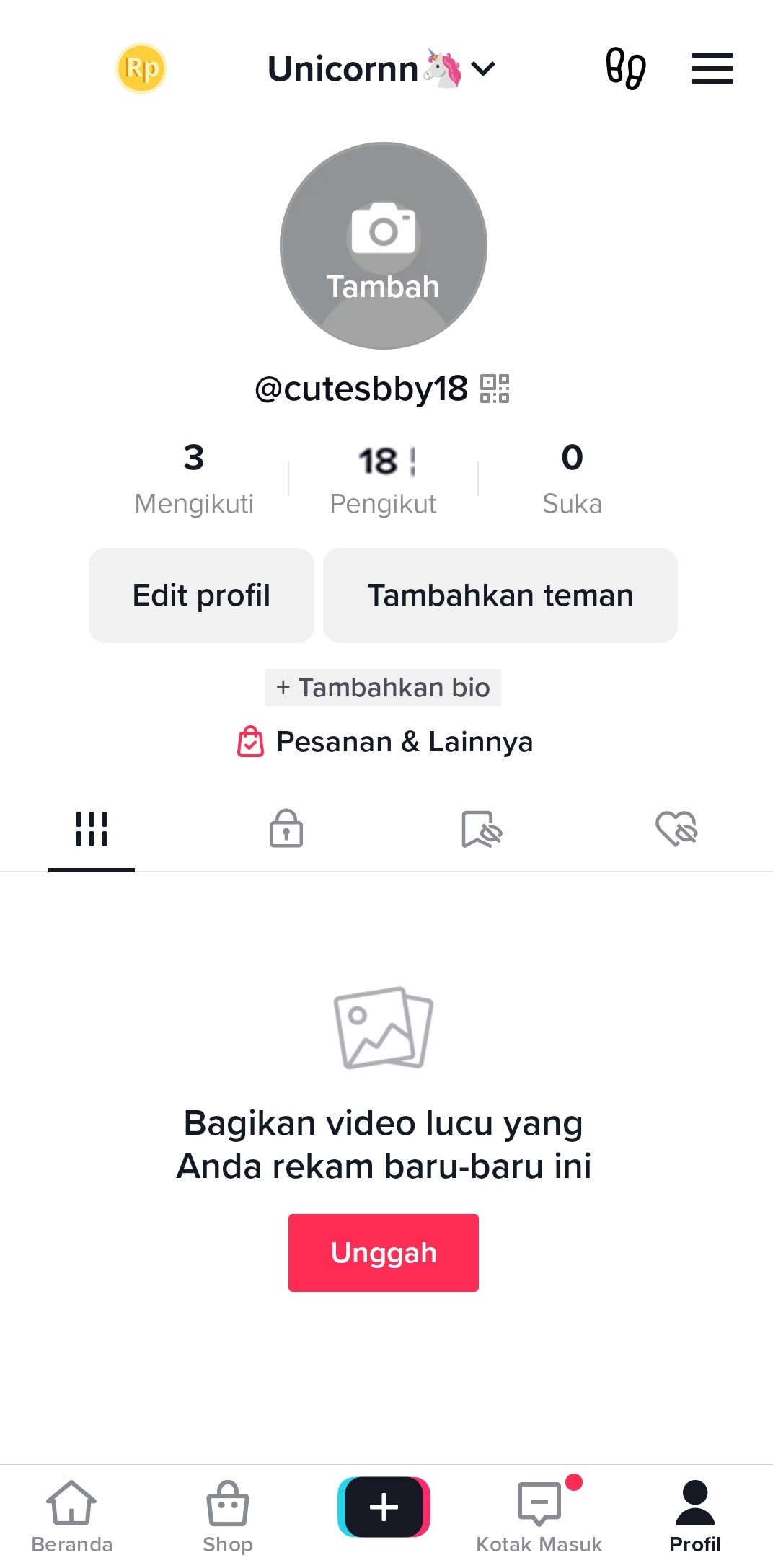Image resolution: width=773 pixels, height=1568 pixels.
Task: Open the footprints profile views icon
Action: 625,68
